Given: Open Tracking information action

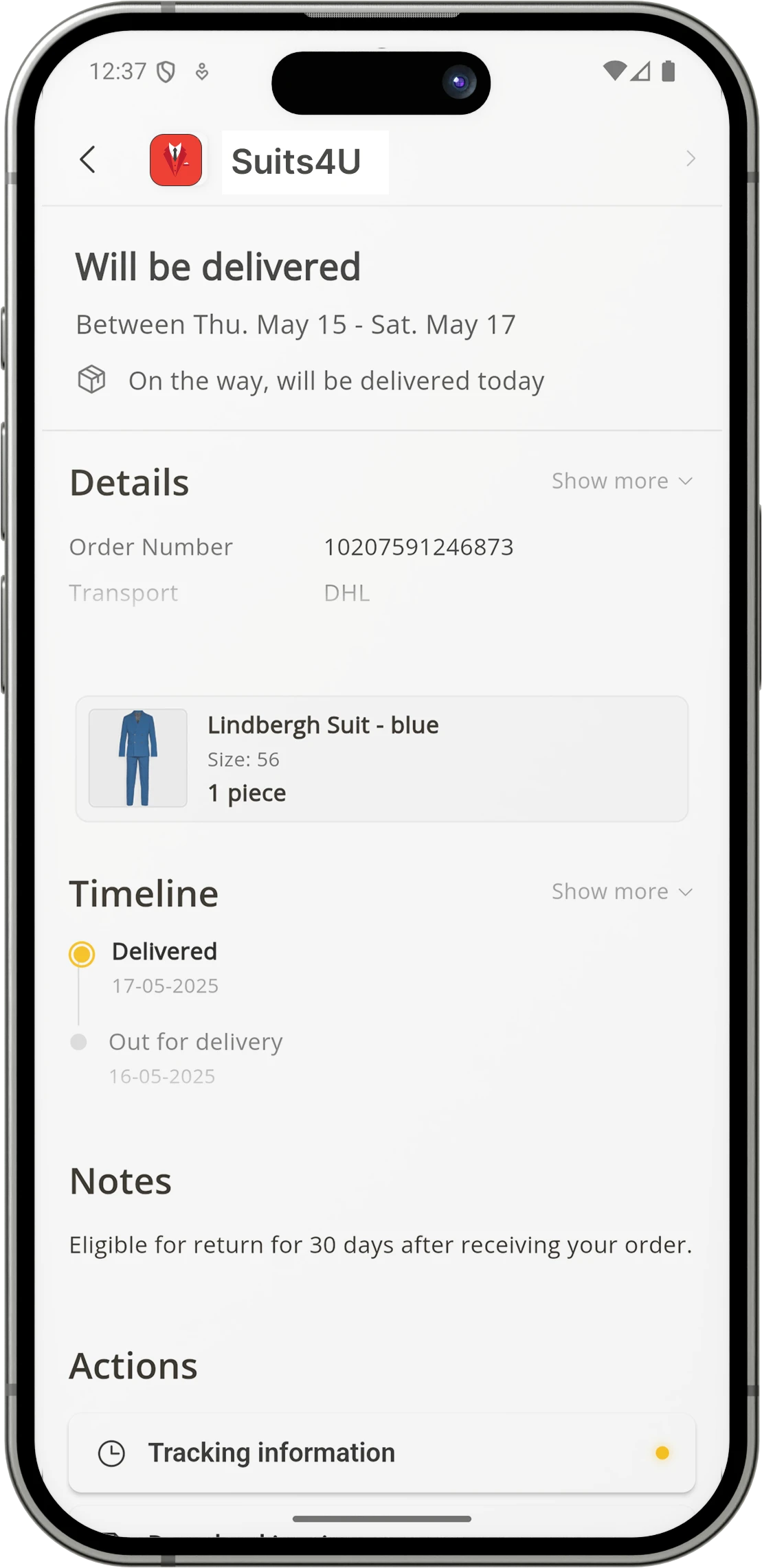Looking at the screenshot, I should 381,1453.
